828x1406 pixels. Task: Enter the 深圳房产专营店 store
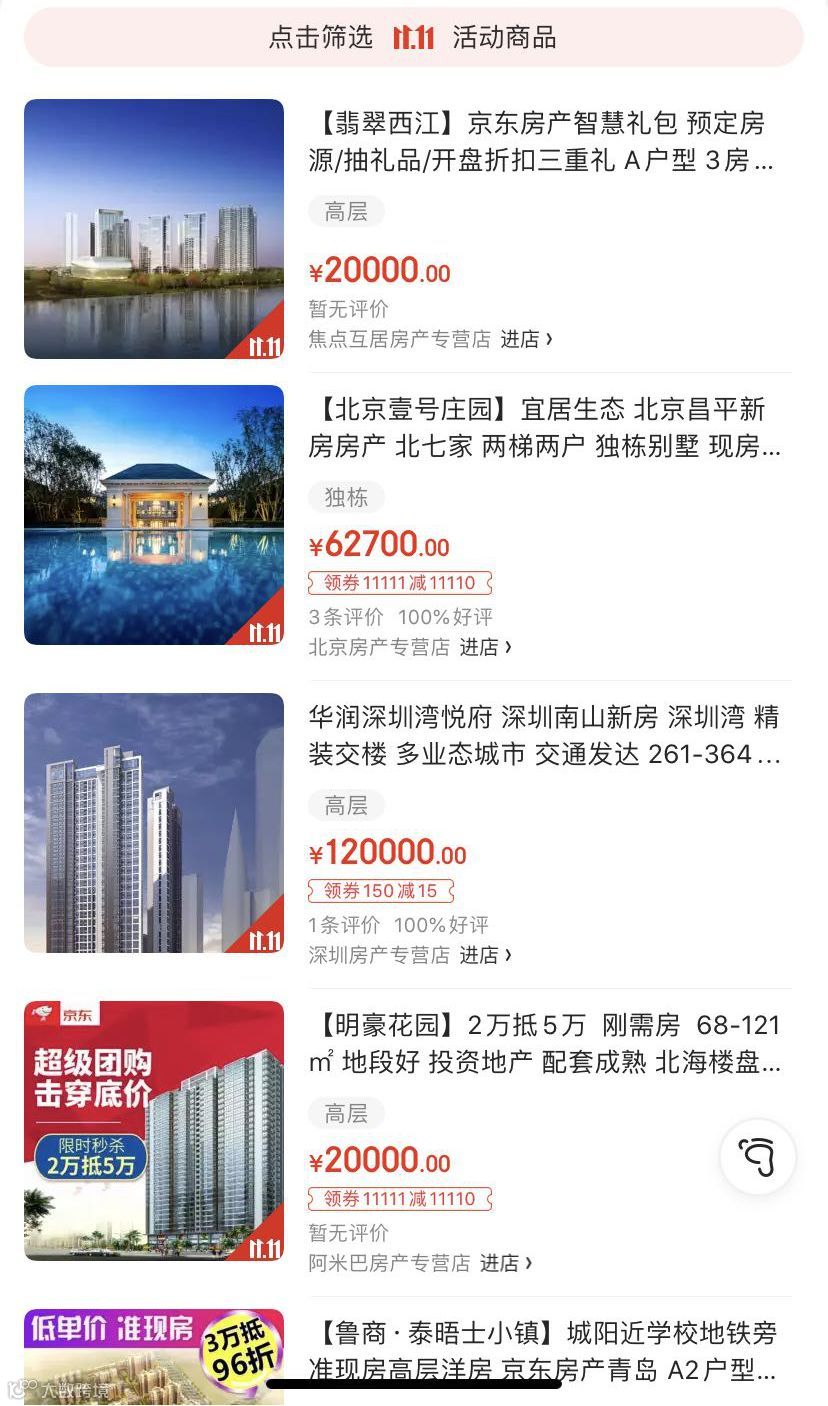(x=485, y=956)
